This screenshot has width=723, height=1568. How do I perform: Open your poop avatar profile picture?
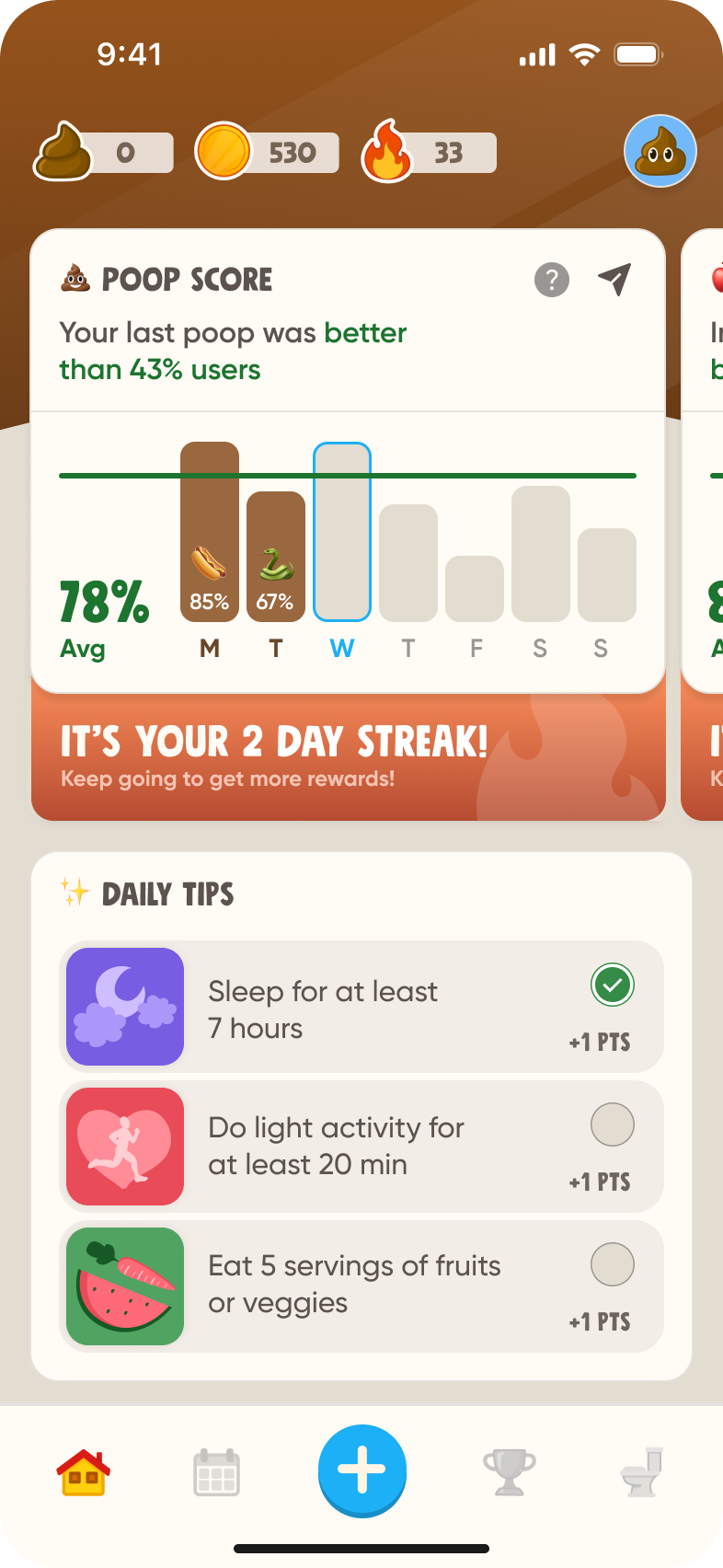click(660, 151)
